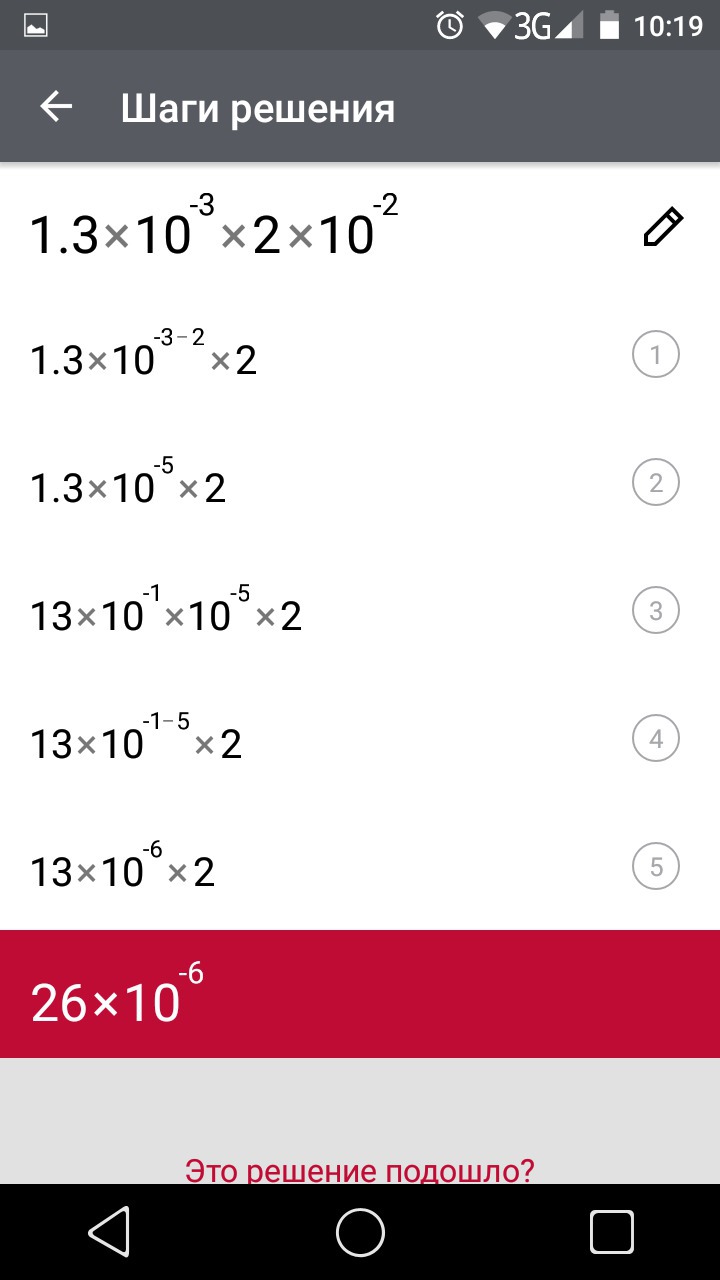Open recent apps from navigation bar

(x=611, y=1231)
